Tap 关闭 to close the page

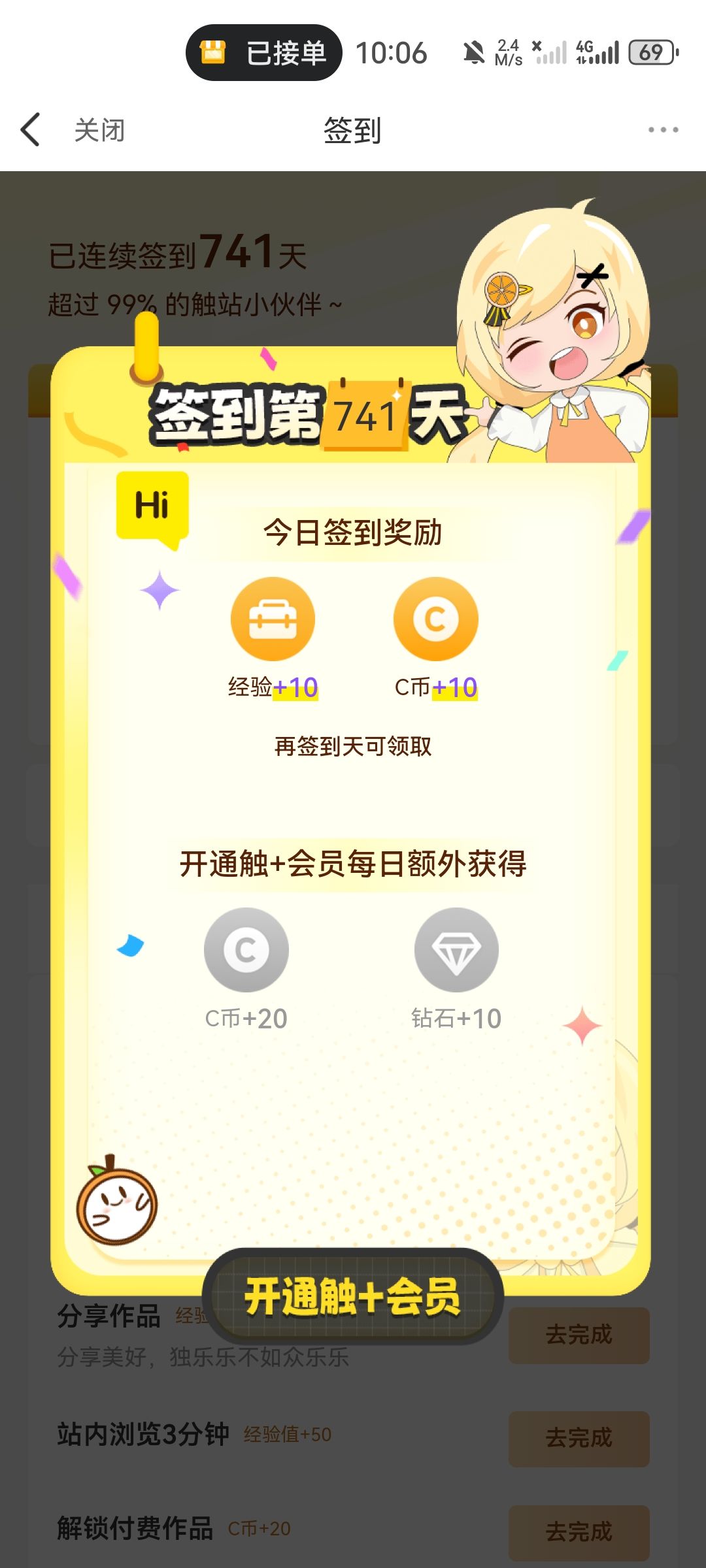(x=99, y=130)
